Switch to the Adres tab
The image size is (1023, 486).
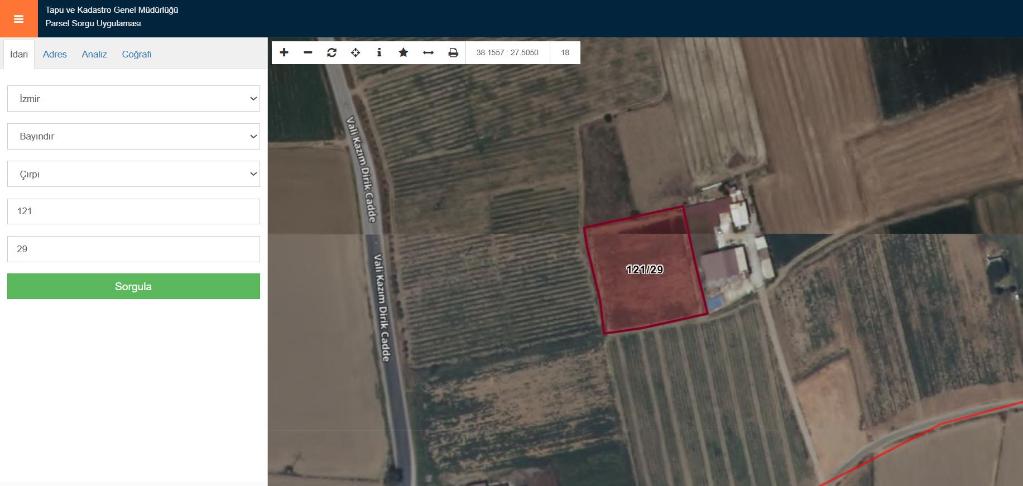(x=55, y=54)
